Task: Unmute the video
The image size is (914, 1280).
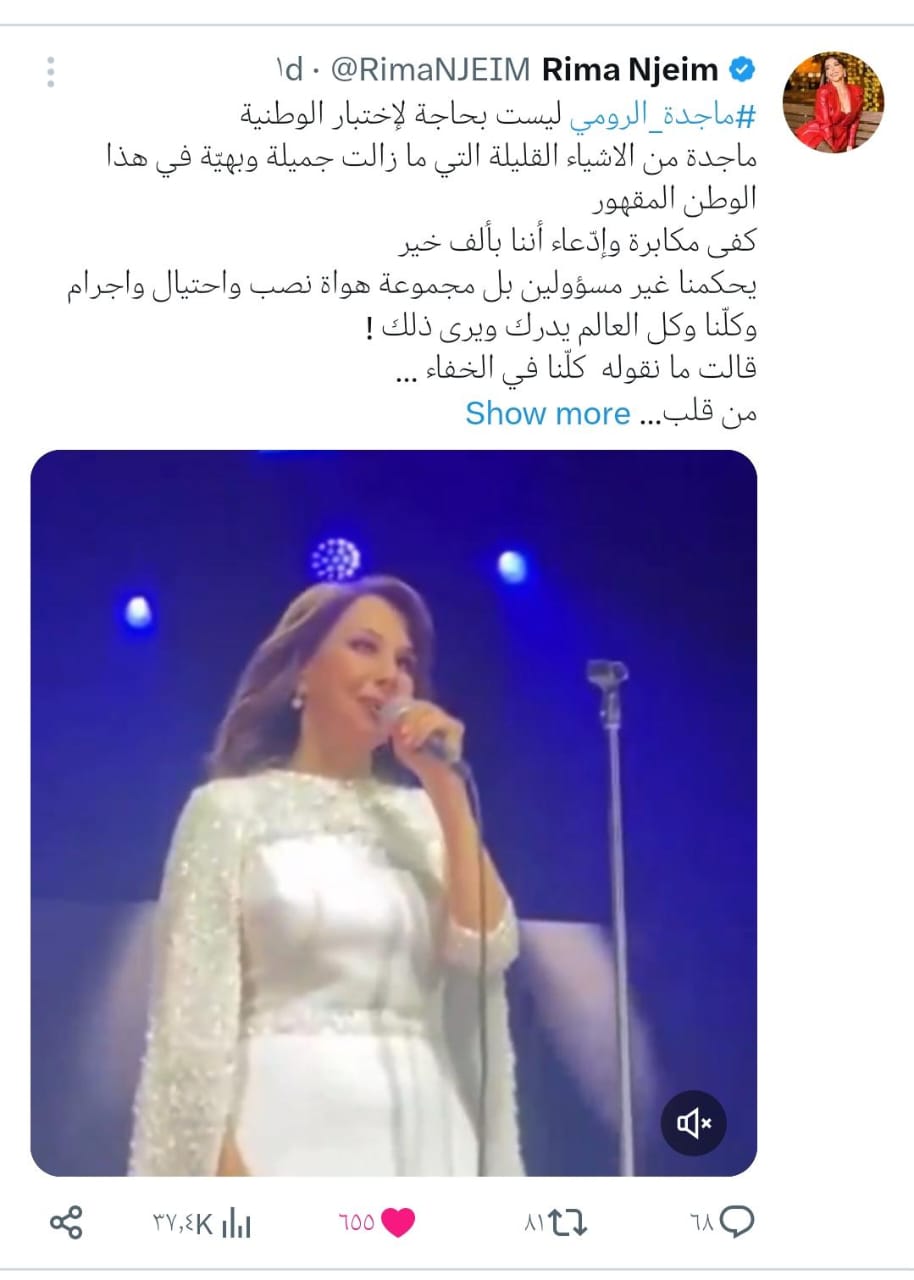Action: click(694, 1124)
